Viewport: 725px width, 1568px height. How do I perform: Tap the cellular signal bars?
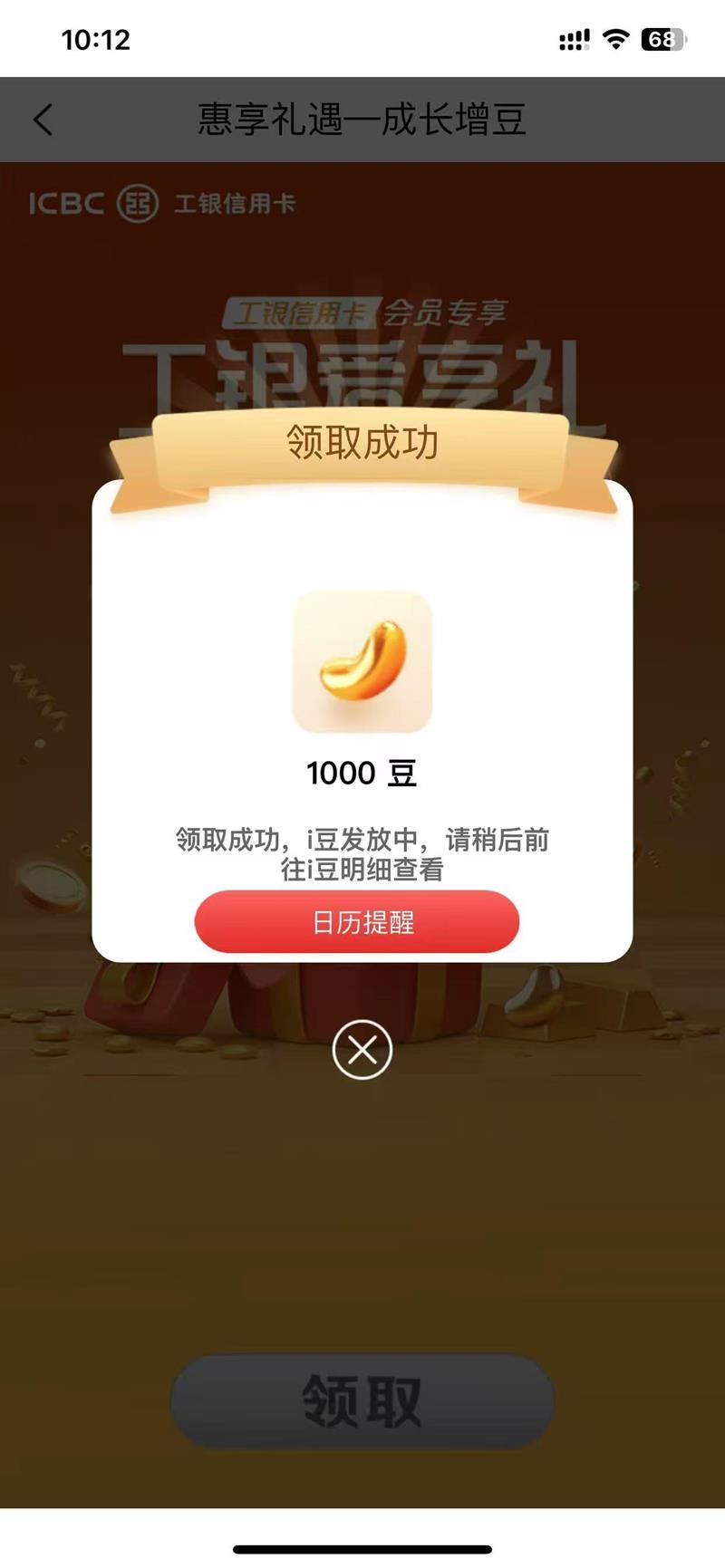573,40
